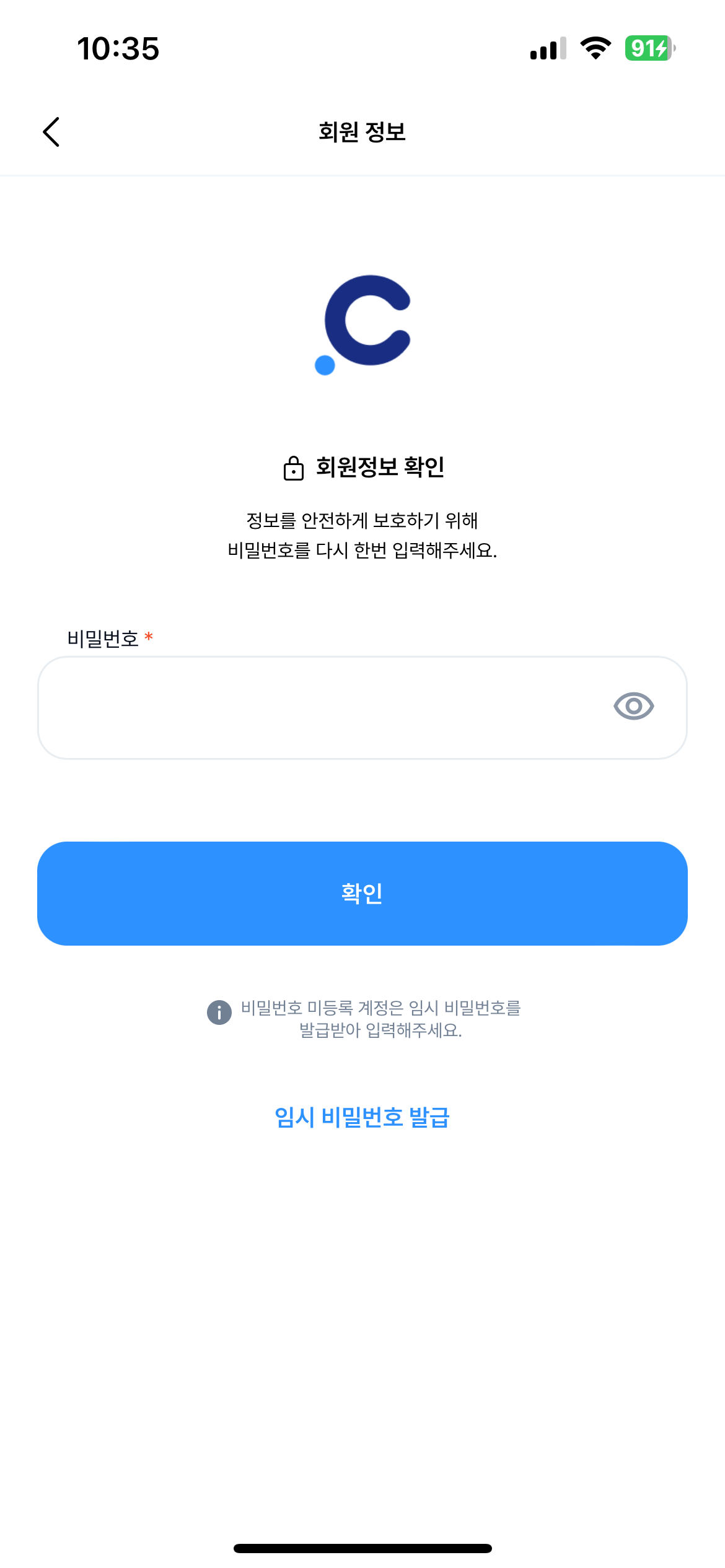Image resolution: width=725 pixels, height=1568 pixels.
Task: Open 임시 비밀번호 발급 link
Action: click(x=362, y=1117)
